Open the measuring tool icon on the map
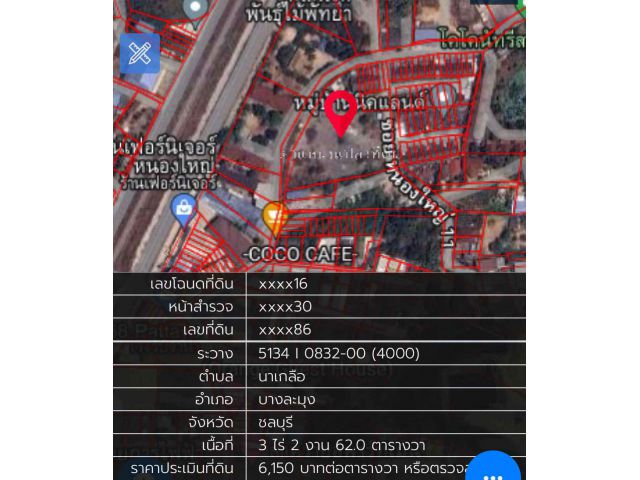This screenshot has height=480, width=640. [140, 53]
